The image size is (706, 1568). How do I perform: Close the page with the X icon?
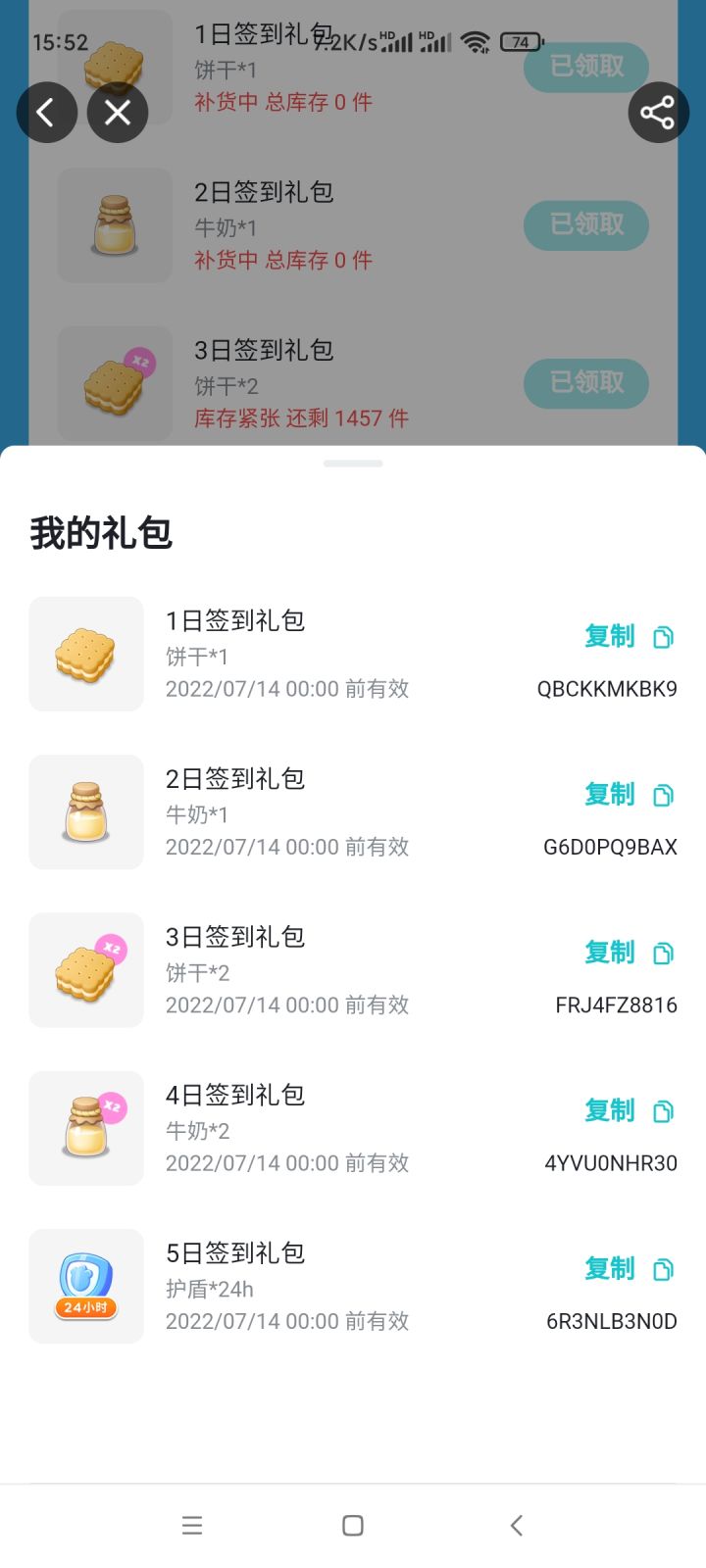118,113
